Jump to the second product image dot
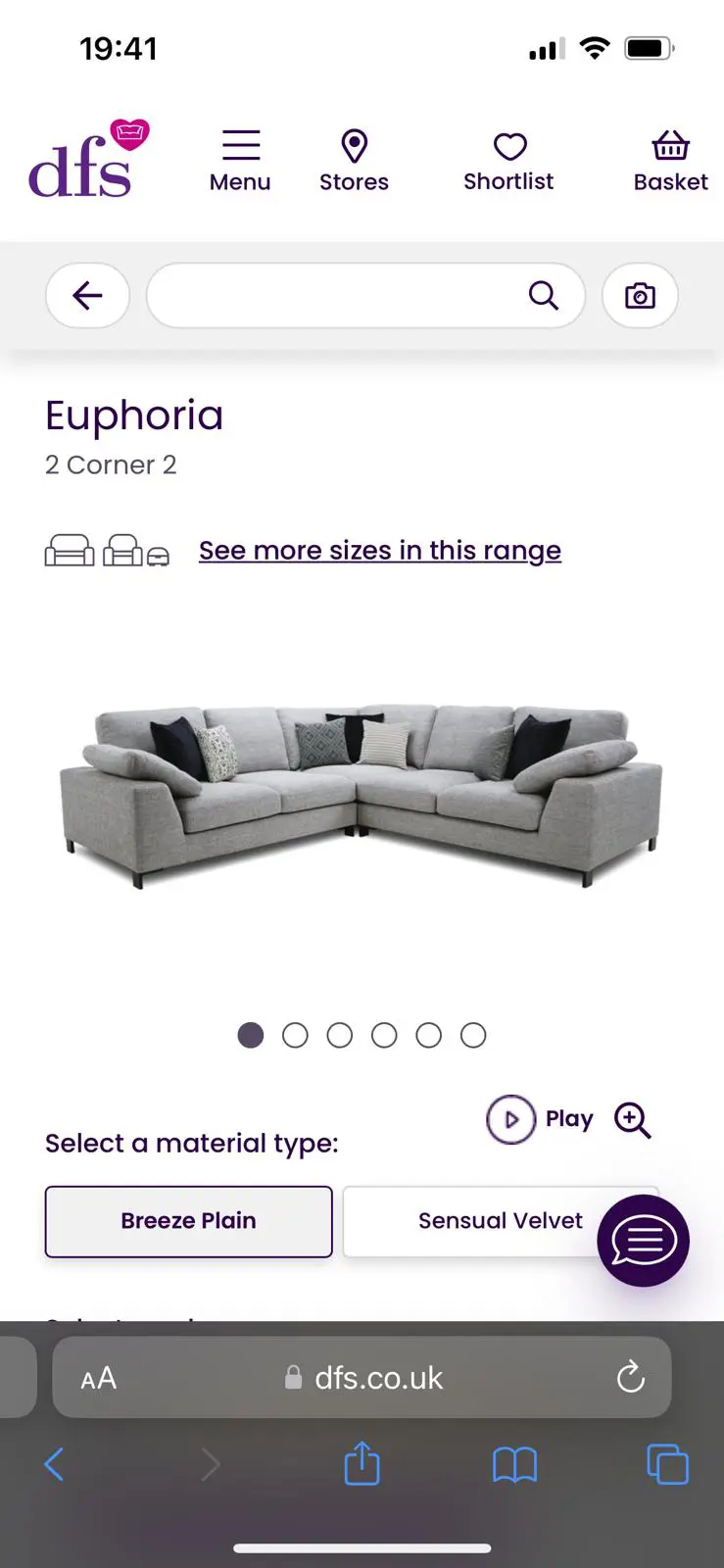 [295, 1035]
